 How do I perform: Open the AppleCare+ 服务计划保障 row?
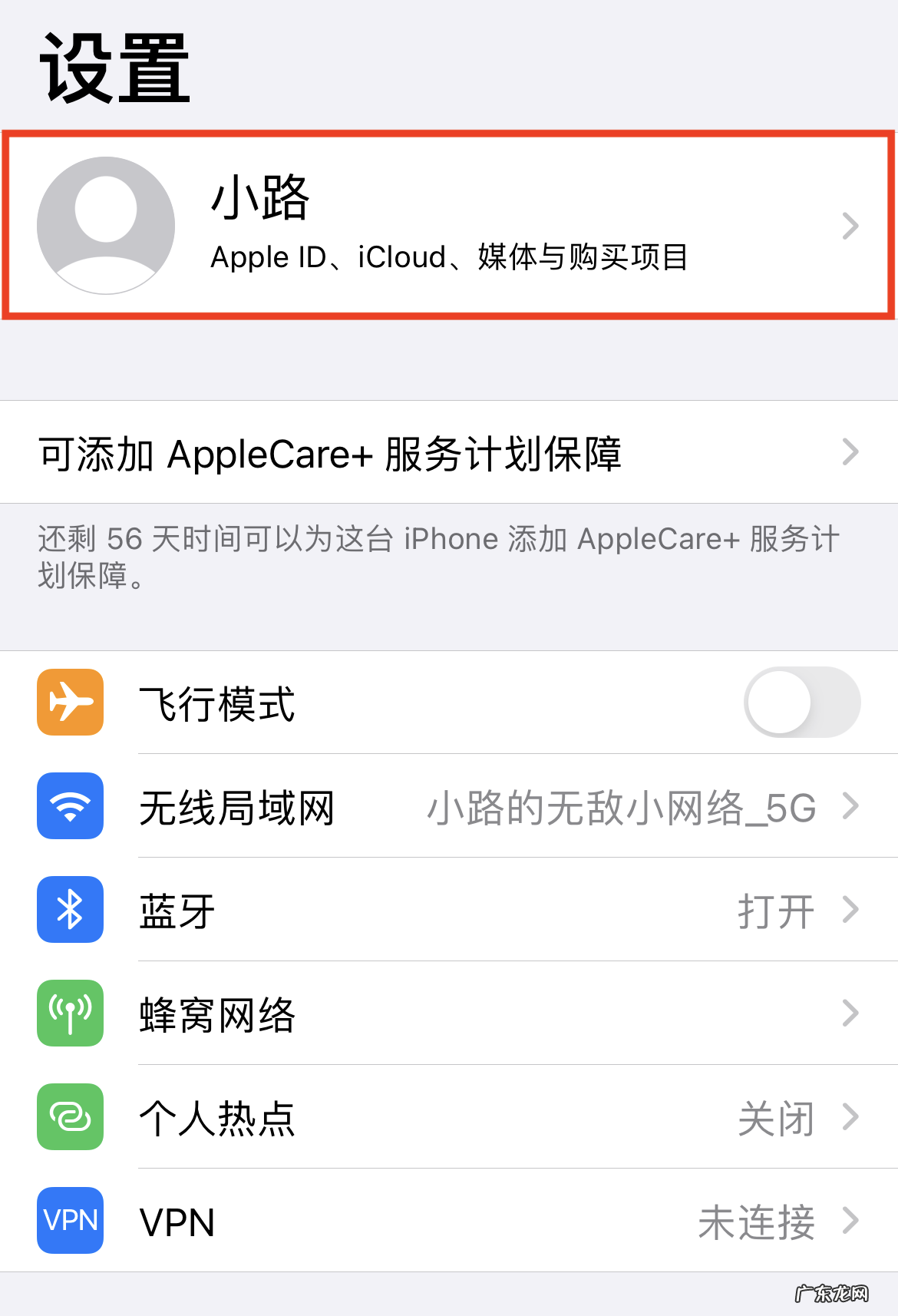pyautogui.click(x=449, y=452)
